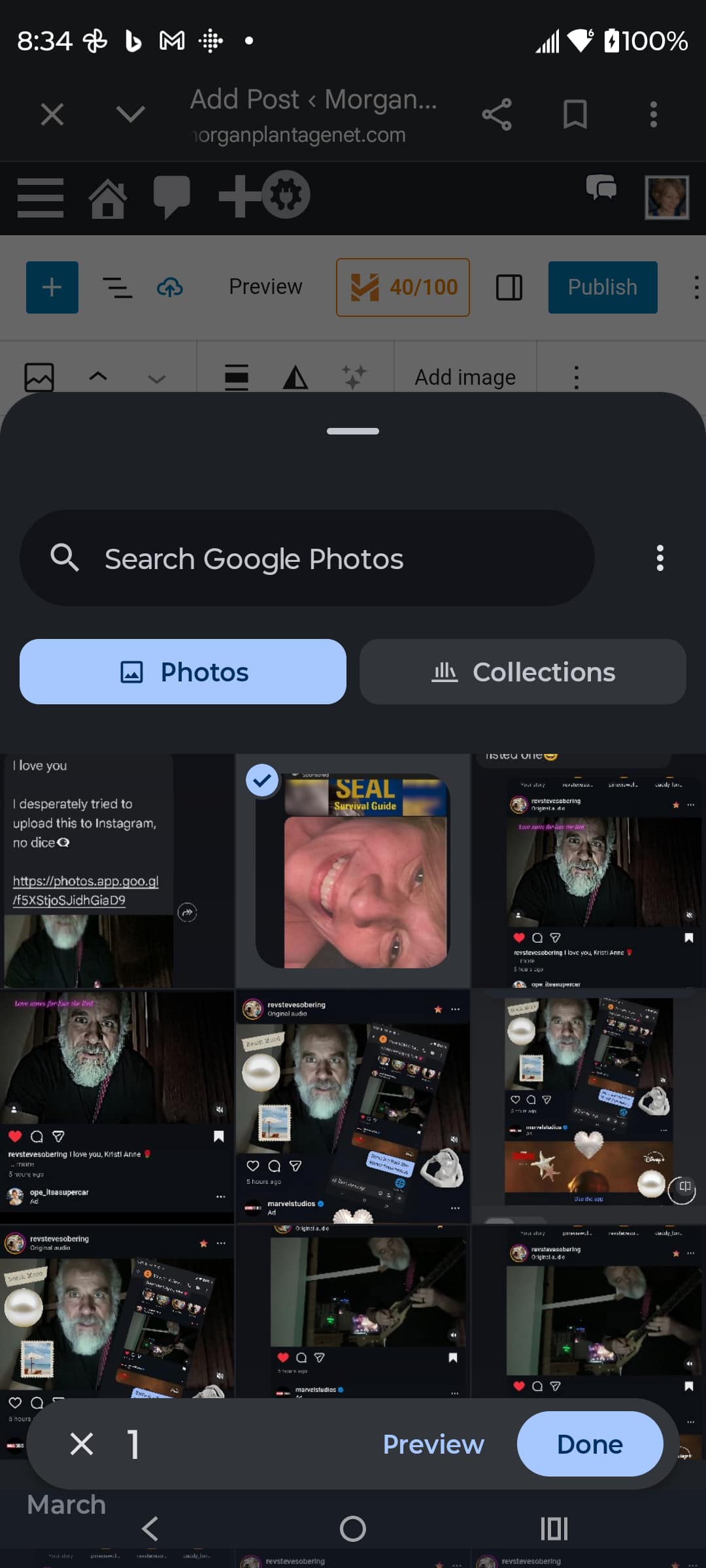Image resolution: width=706 pixels, height=1568 pixels.
Task: Expand the page title dropdown chevron
Action: point(130,115)
